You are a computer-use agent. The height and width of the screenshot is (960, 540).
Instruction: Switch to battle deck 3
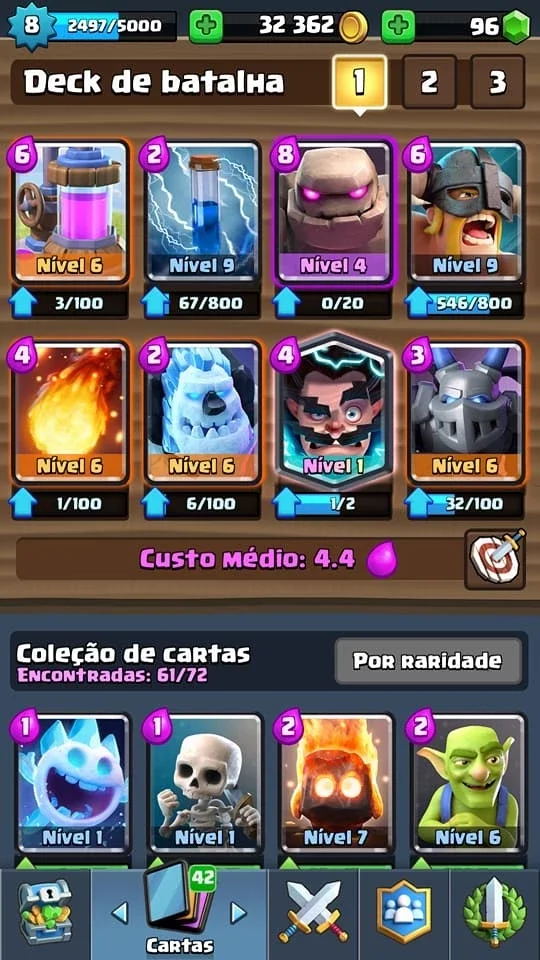[498, 81]
